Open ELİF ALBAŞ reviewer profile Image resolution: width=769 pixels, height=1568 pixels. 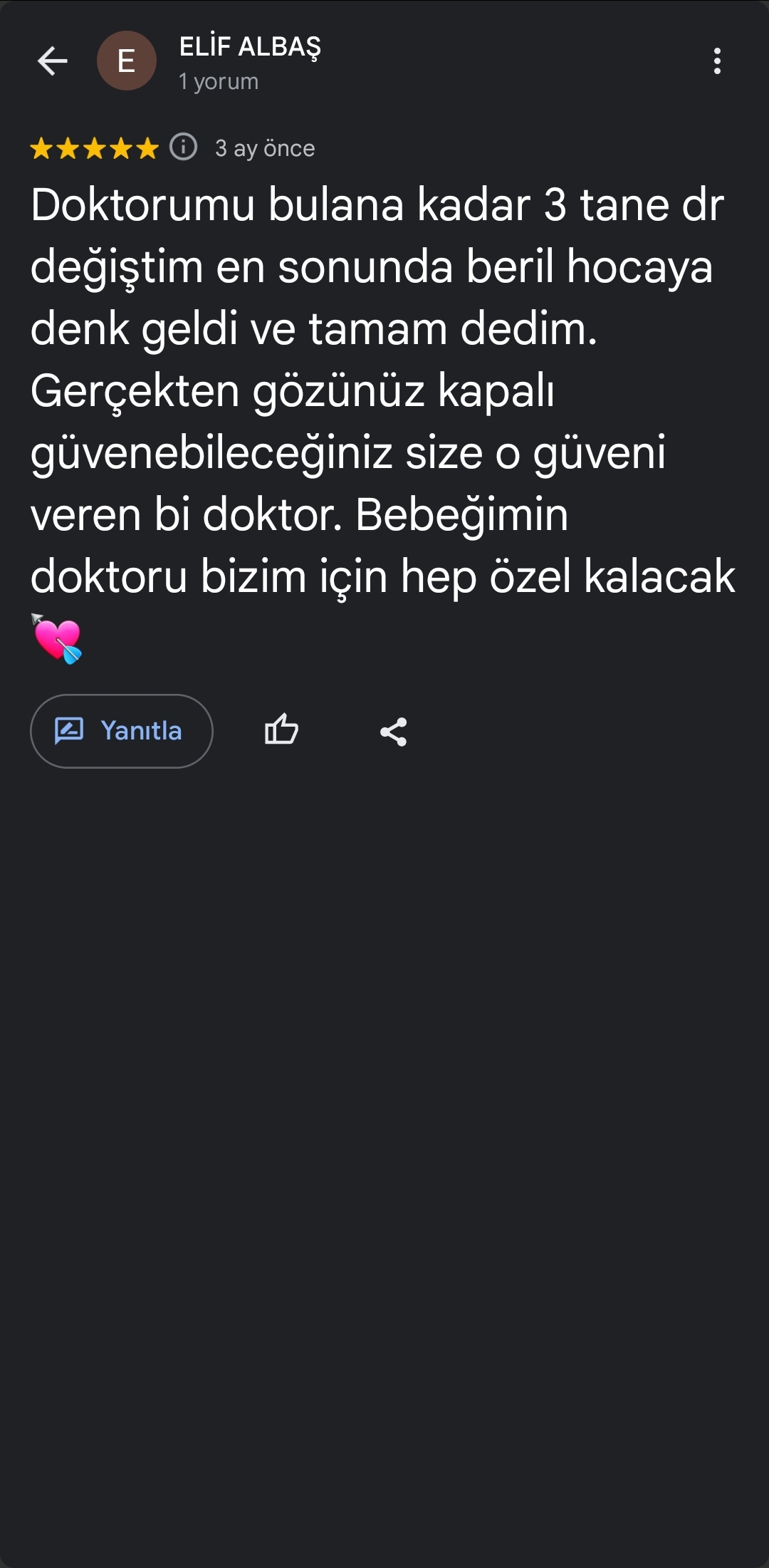[249, 47]
